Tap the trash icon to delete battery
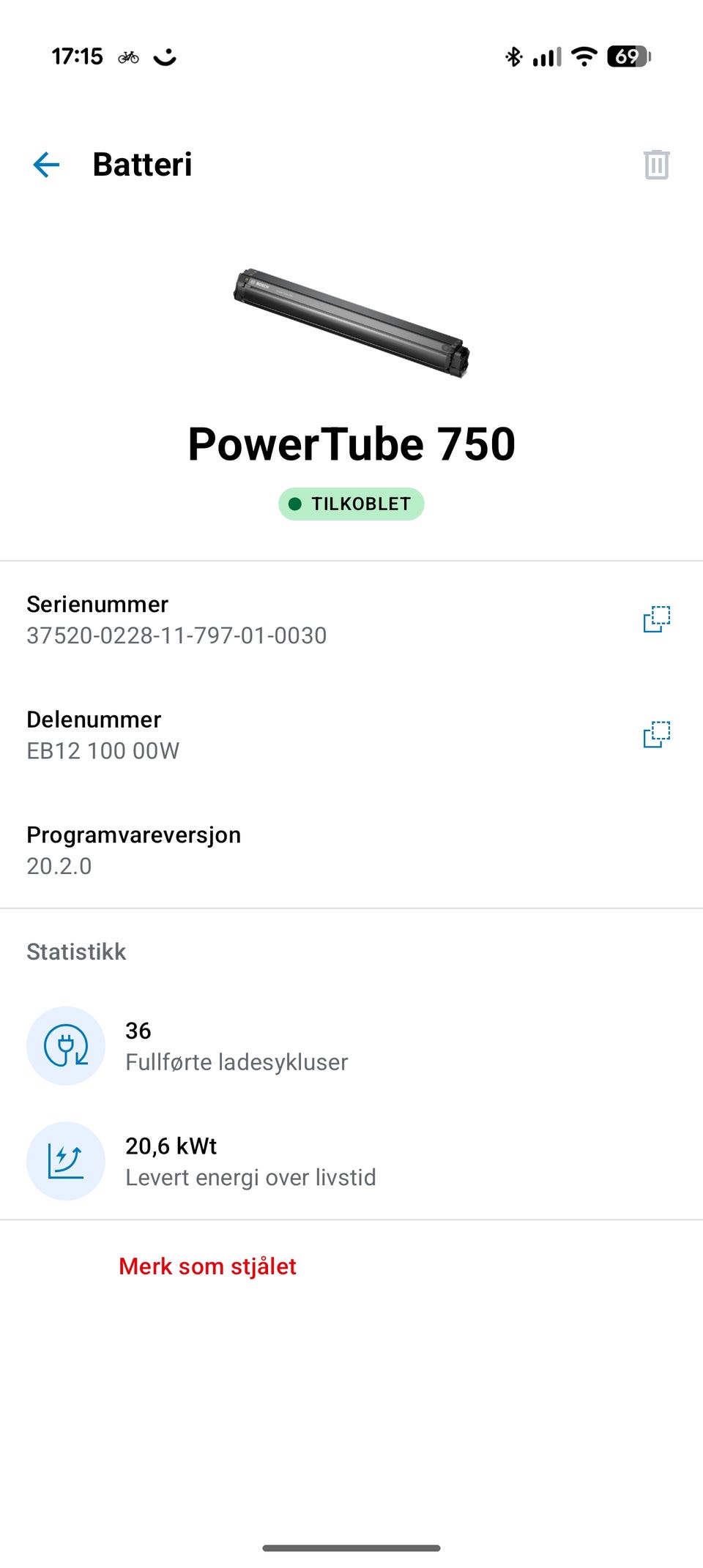Screen dimensions: 703x1568 (657, 165)
